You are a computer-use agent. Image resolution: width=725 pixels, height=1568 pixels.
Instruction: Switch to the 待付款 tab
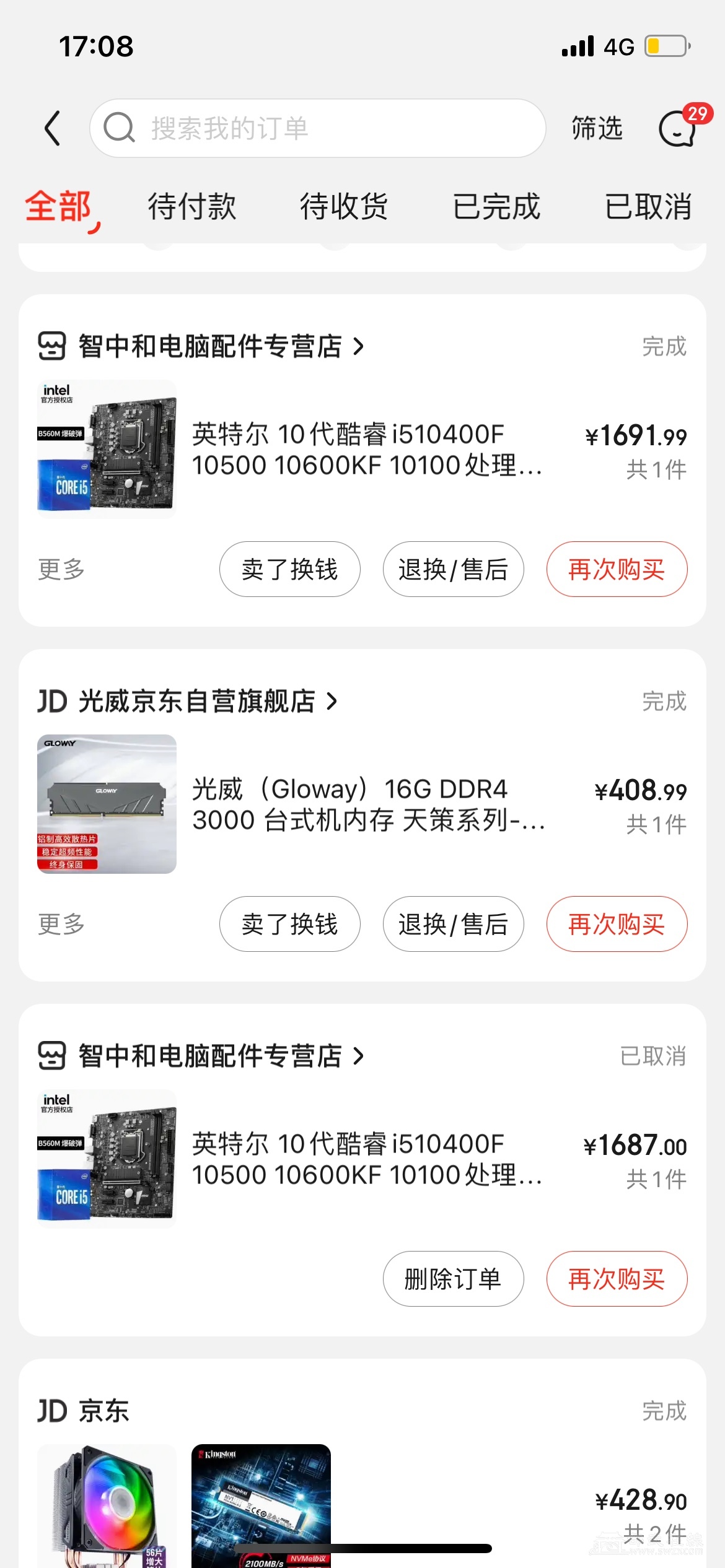[x=192, y=206]
